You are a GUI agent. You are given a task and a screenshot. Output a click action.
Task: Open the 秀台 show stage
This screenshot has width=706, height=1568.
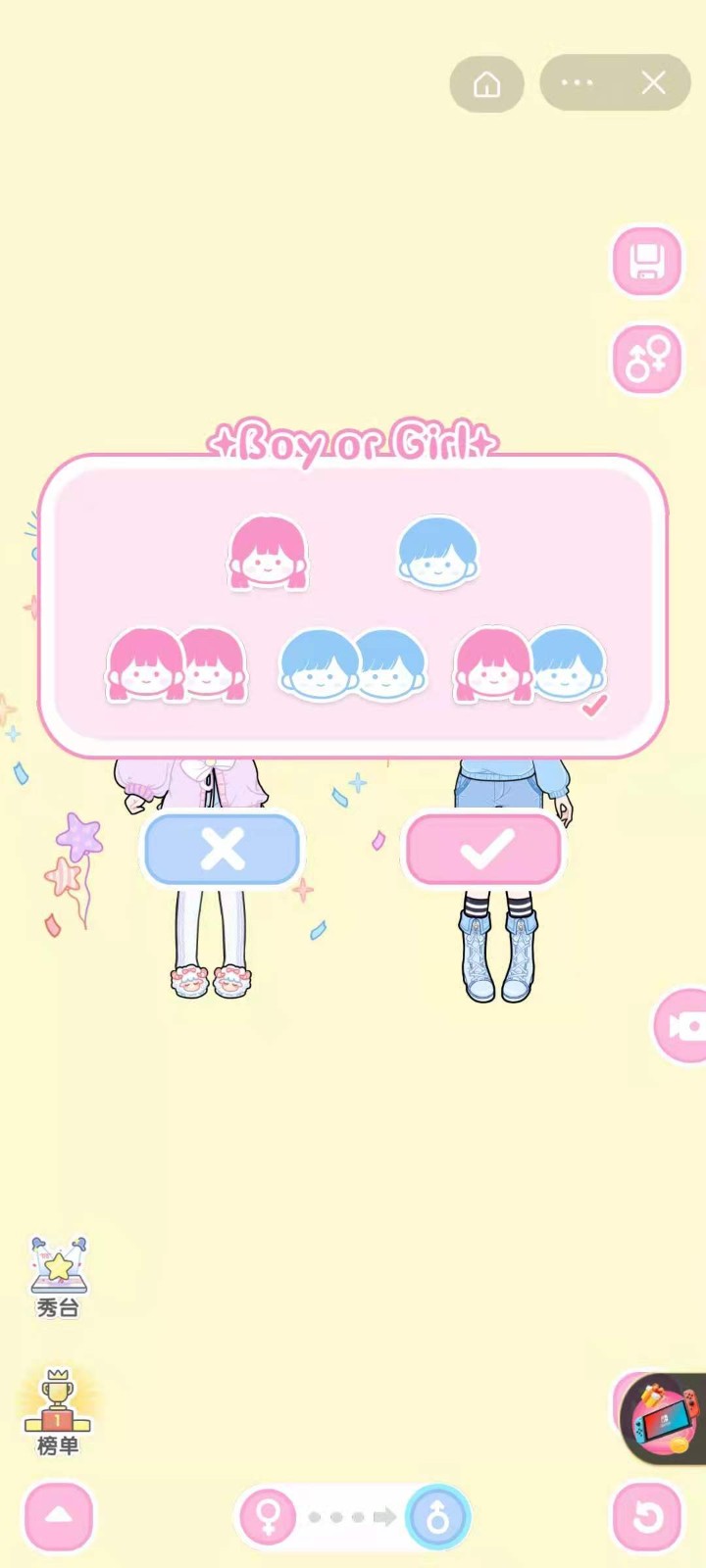pos(58,1277)
